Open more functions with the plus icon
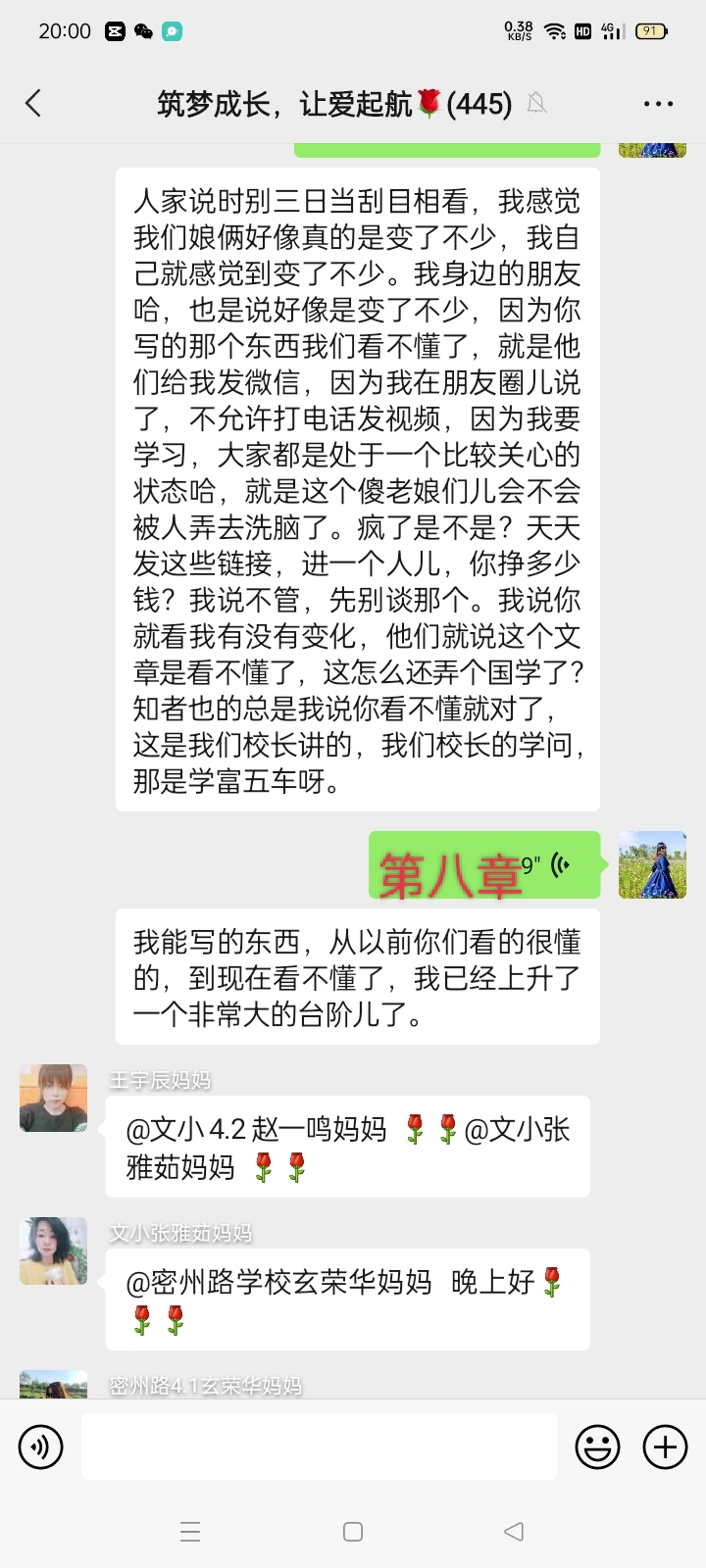706x1568 pixels. click(666, 1446)
